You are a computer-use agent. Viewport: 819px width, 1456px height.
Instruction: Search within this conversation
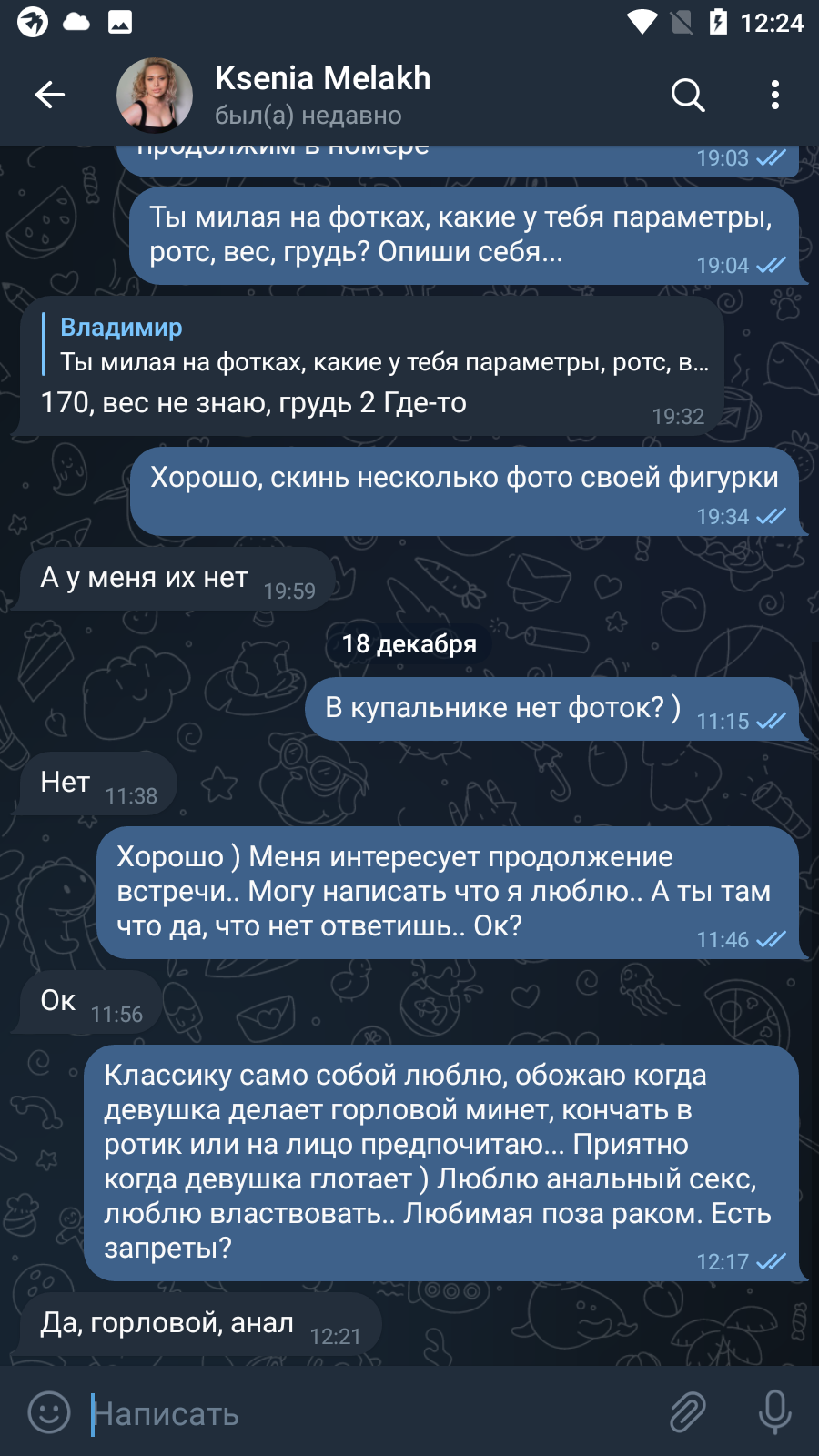(688, 95)
